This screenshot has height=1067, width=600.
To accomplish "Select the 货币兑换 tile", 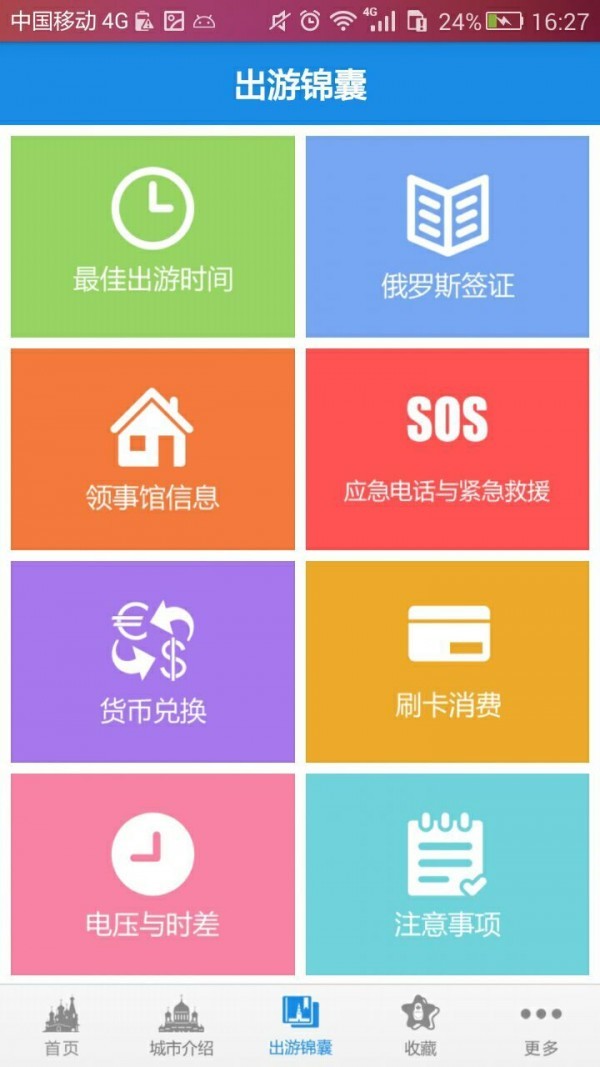I will tap(153, 662).
